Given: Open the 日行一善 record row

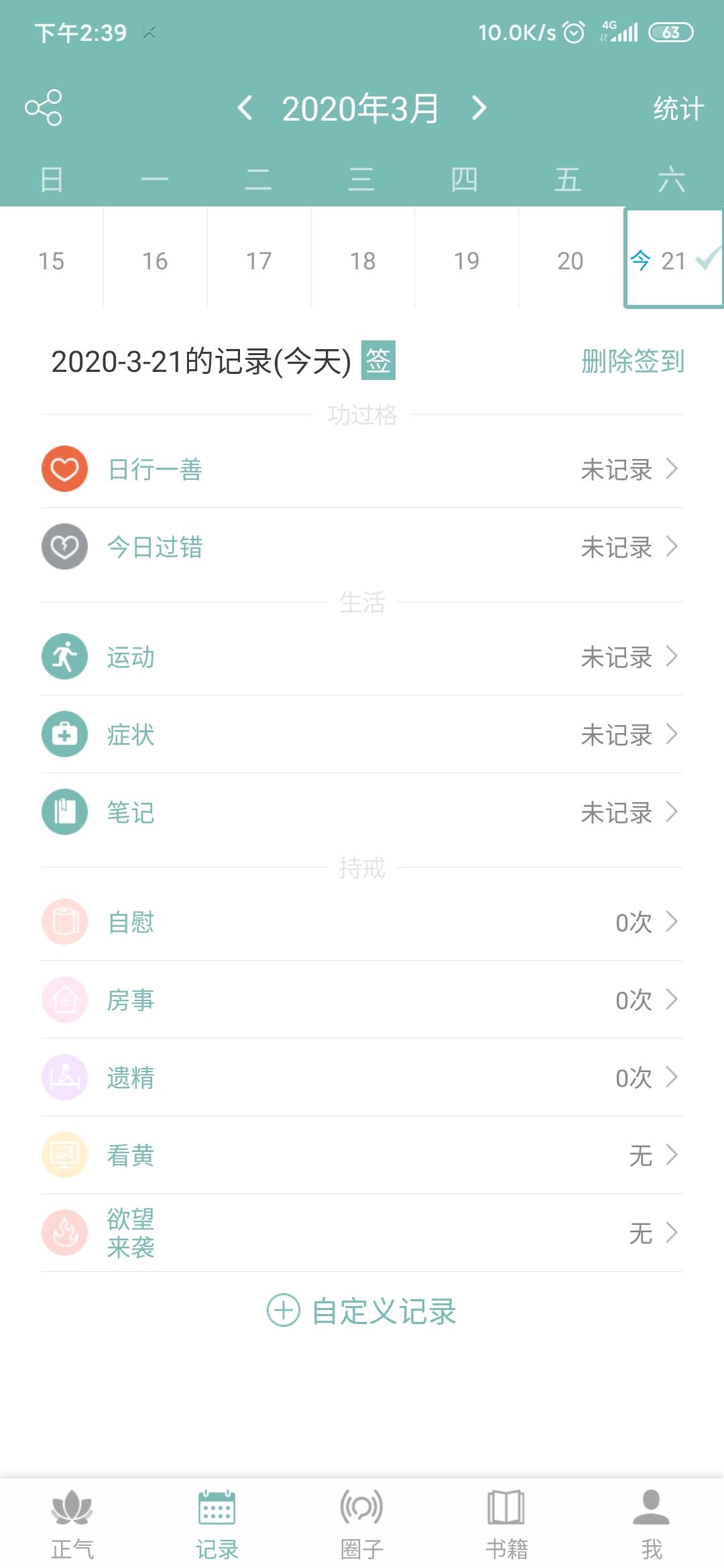Looking at the screenshot, I should 362,469.
